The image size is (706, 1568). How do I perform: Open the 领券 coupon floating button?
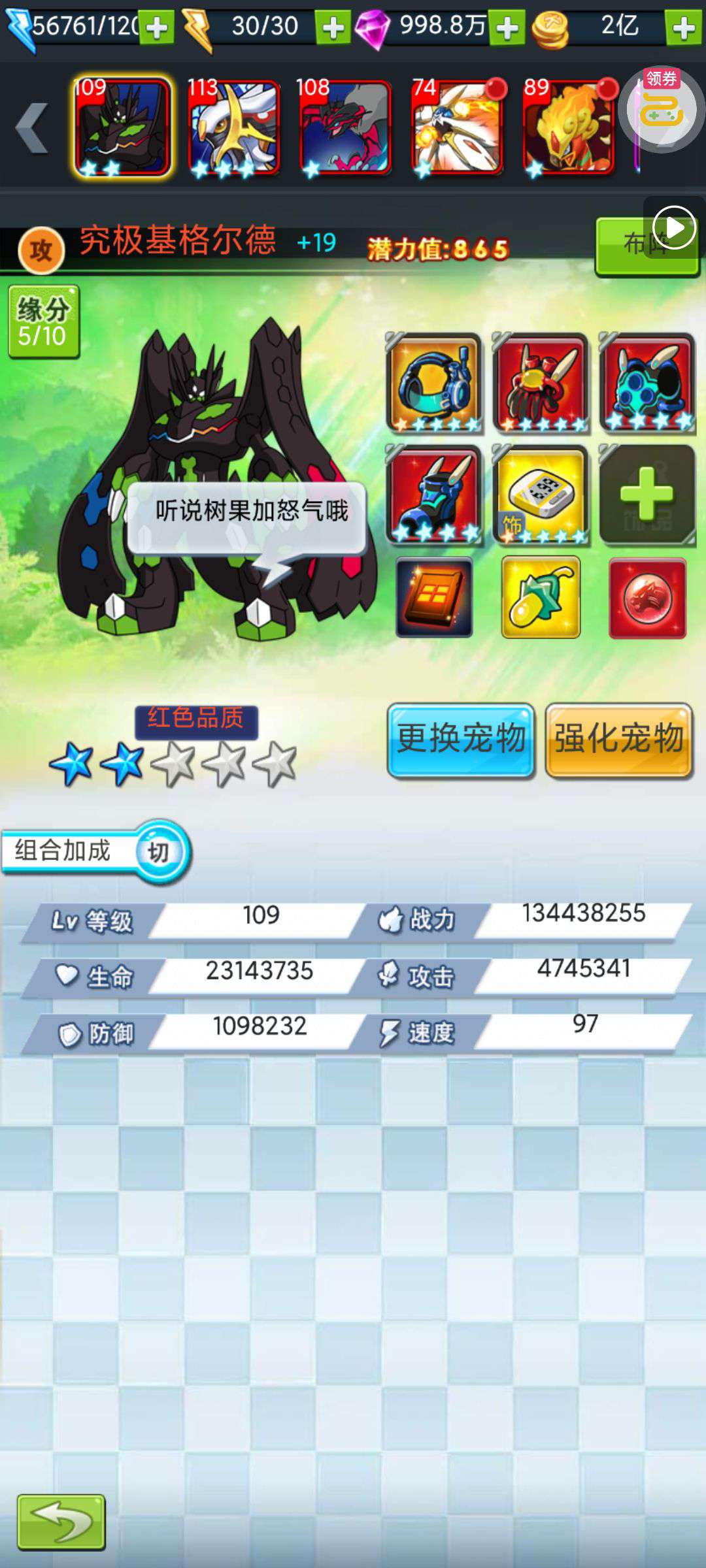(660, 108)
